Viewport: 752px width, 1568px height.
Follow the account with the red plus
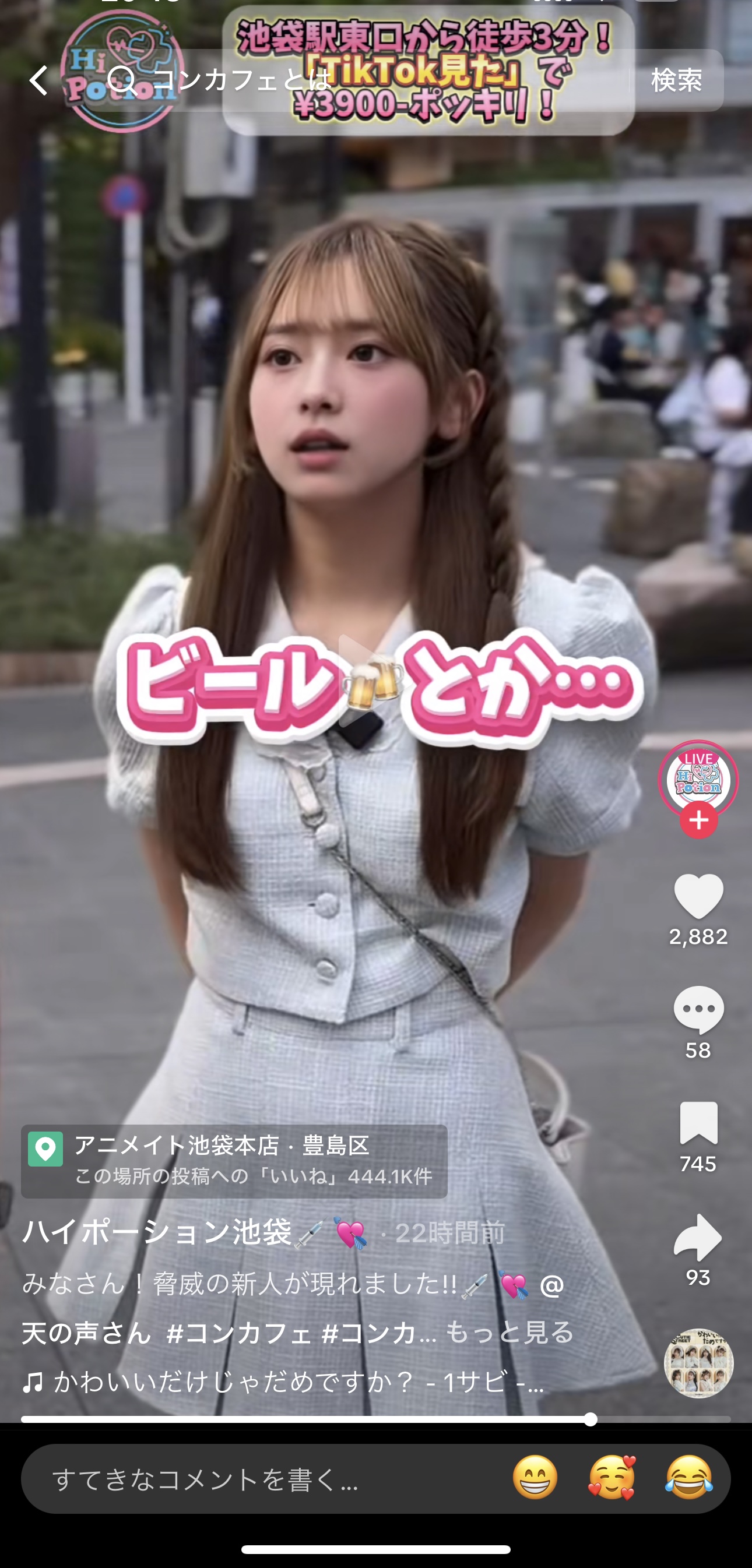coord(698,820)
